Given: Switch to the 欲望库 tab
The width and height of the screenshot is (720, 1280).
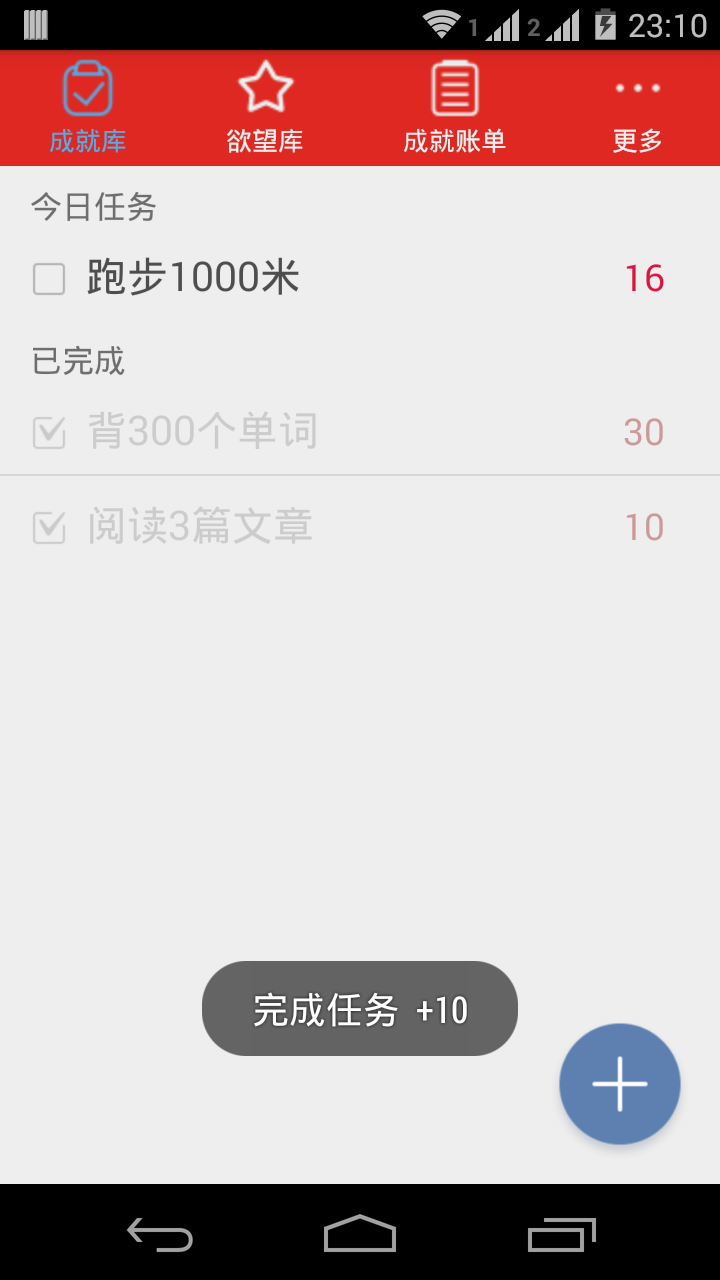Looking at the screenshot, I should (265, 108).
